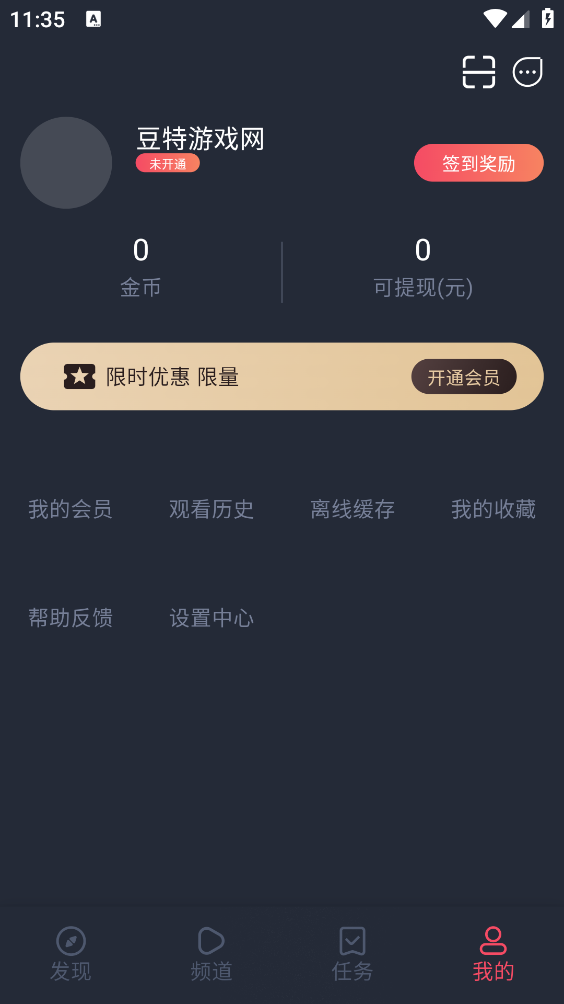Tap 开通会员 to activate membership

(x=463, y=376)
